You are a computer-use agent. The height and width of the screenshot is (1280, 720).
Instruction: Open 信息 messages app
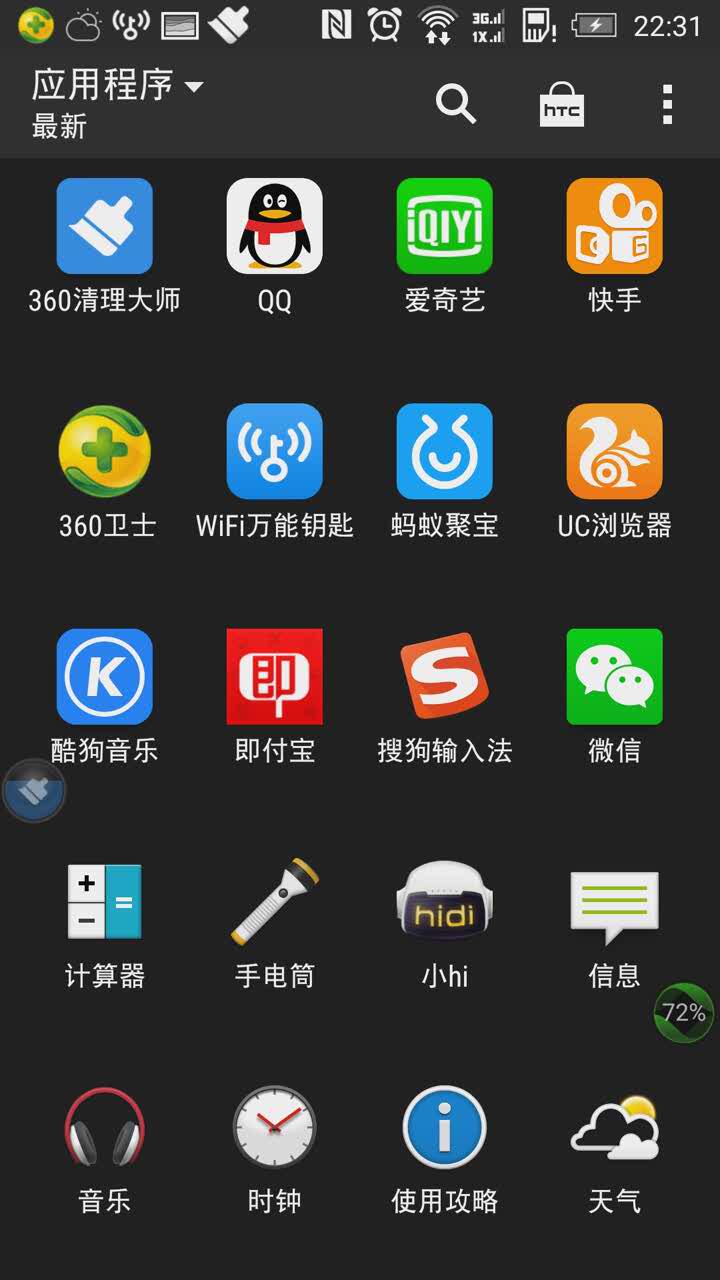[x=614, y=901]
